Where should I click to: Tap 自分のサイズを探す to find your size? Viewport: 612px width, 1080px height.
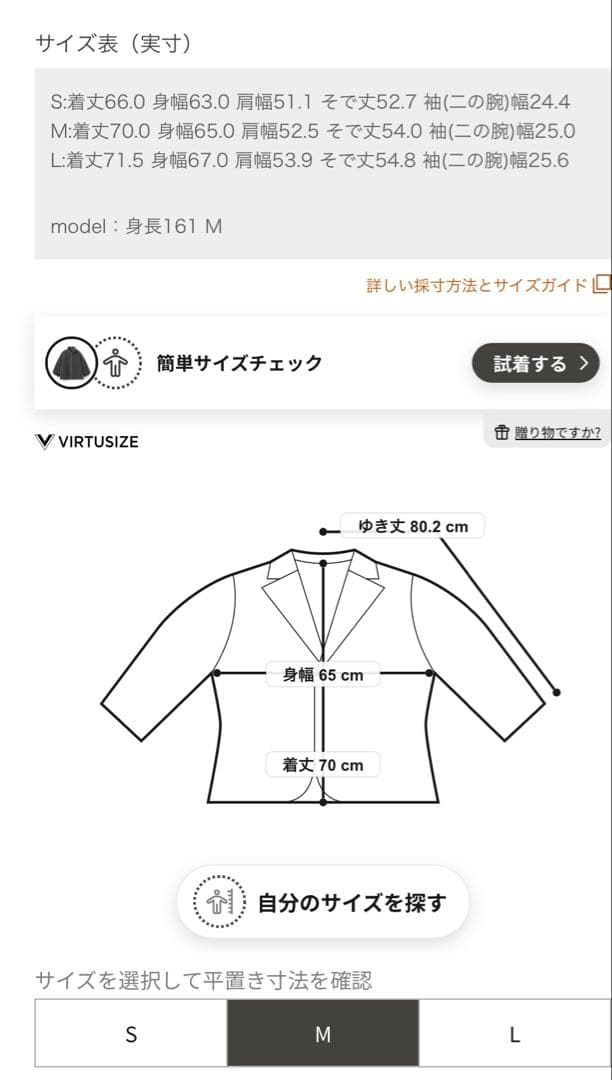coord(323,902)
